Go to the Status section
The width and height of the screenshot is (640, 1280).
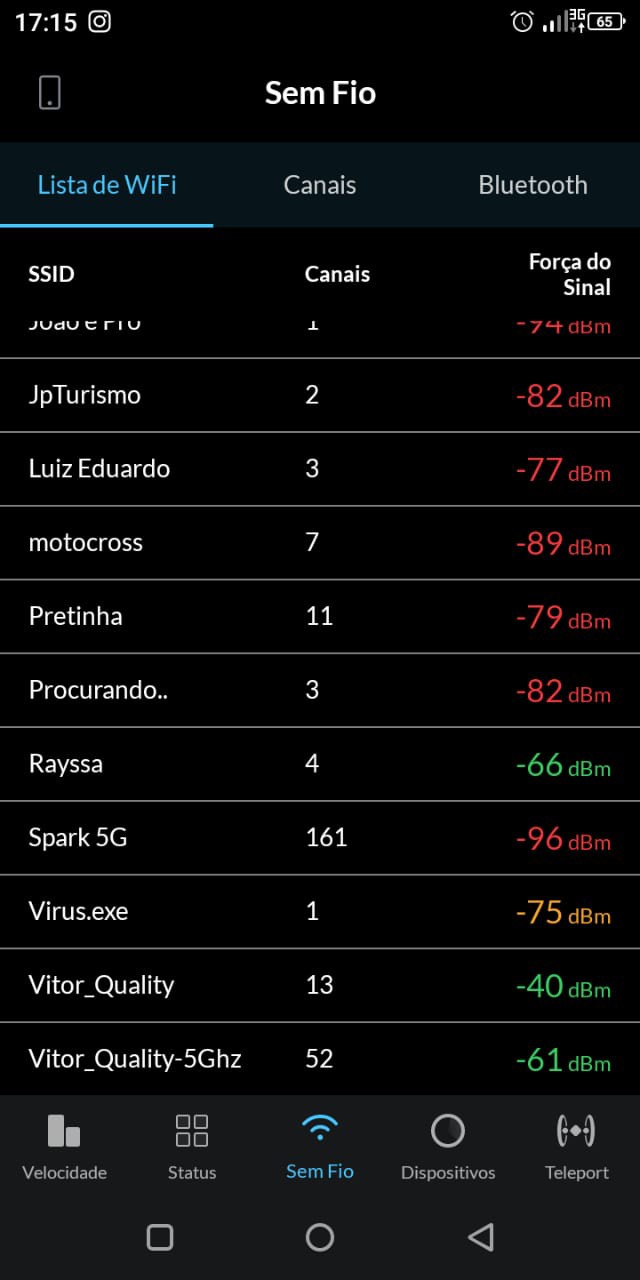192,1146
